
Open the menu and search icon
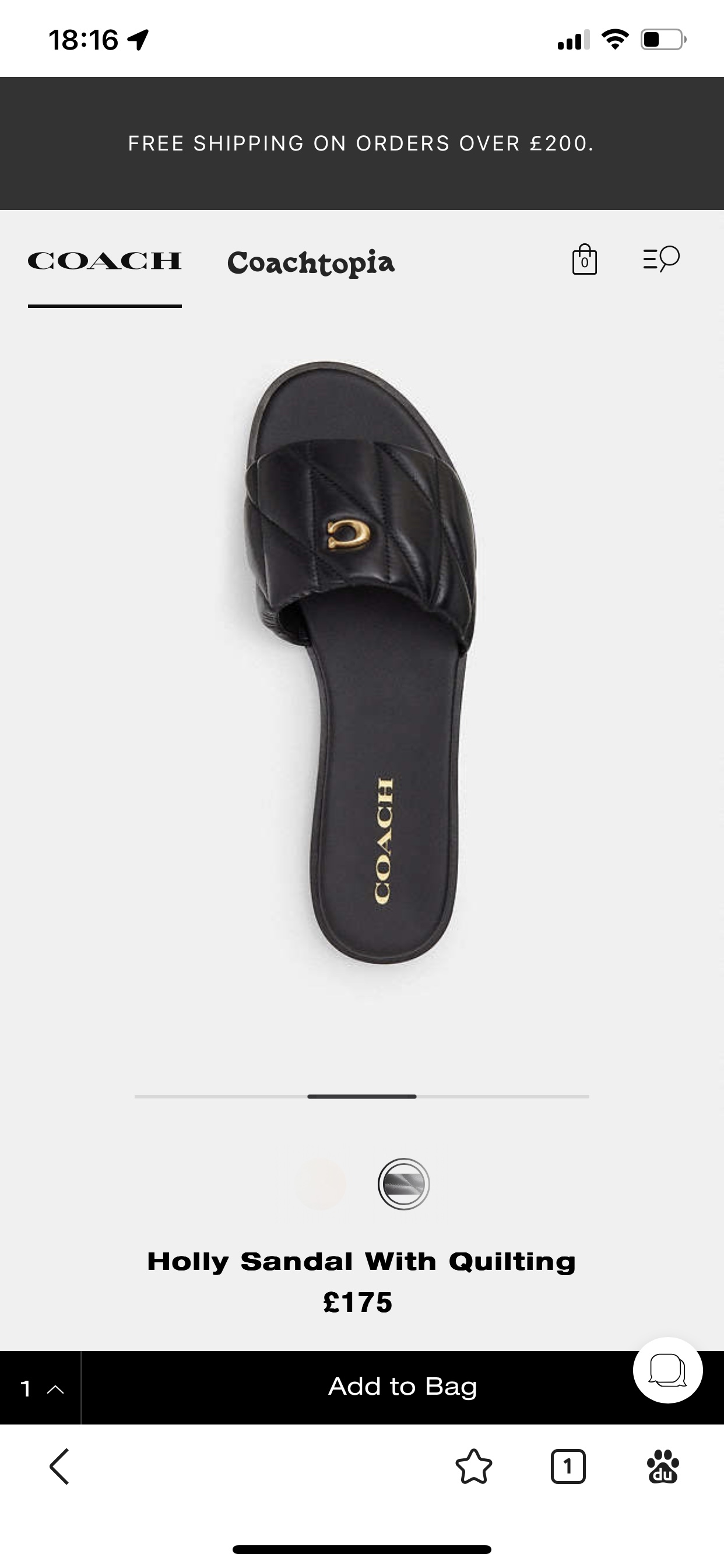pos(660,260)
